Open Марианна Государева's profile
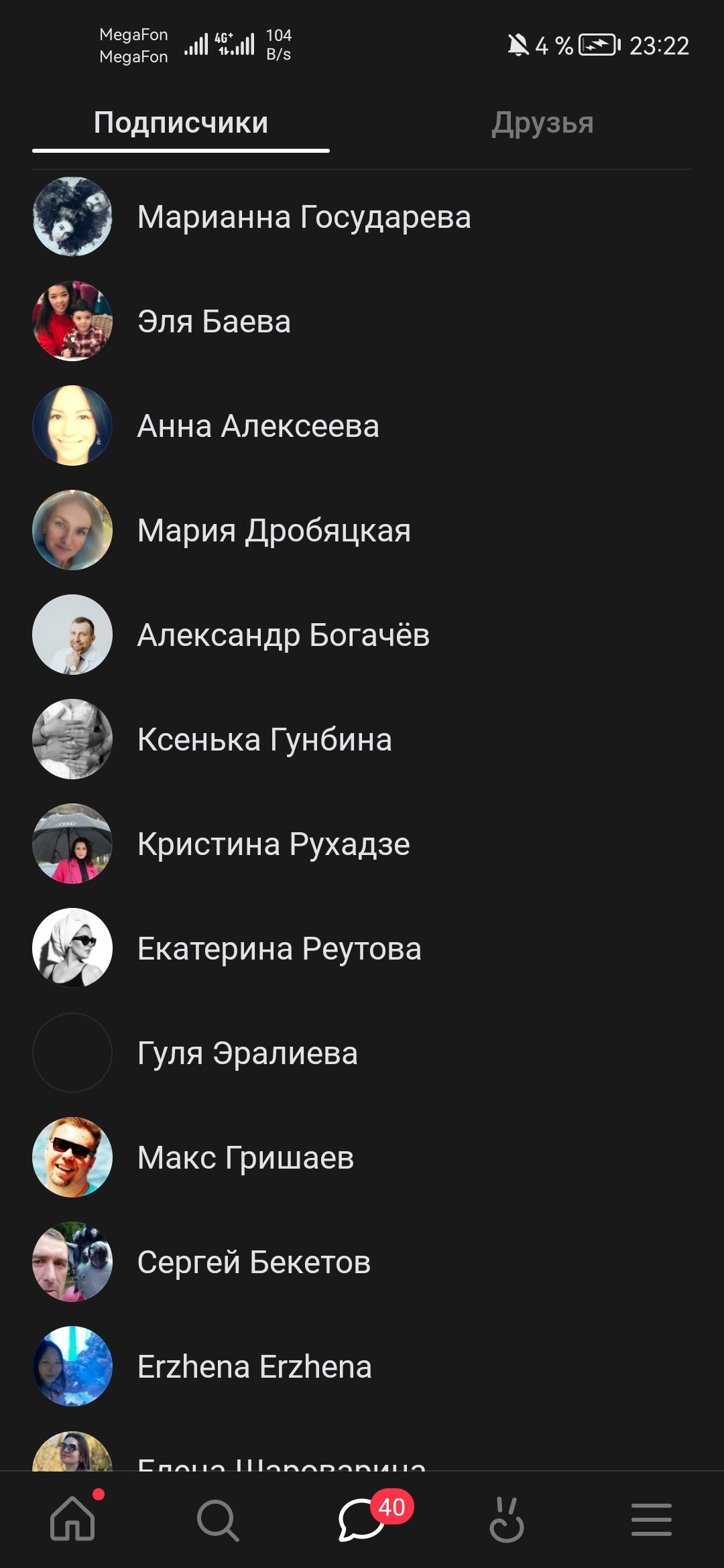Screen dimensions: 724x1568 [x=304, y=217]
